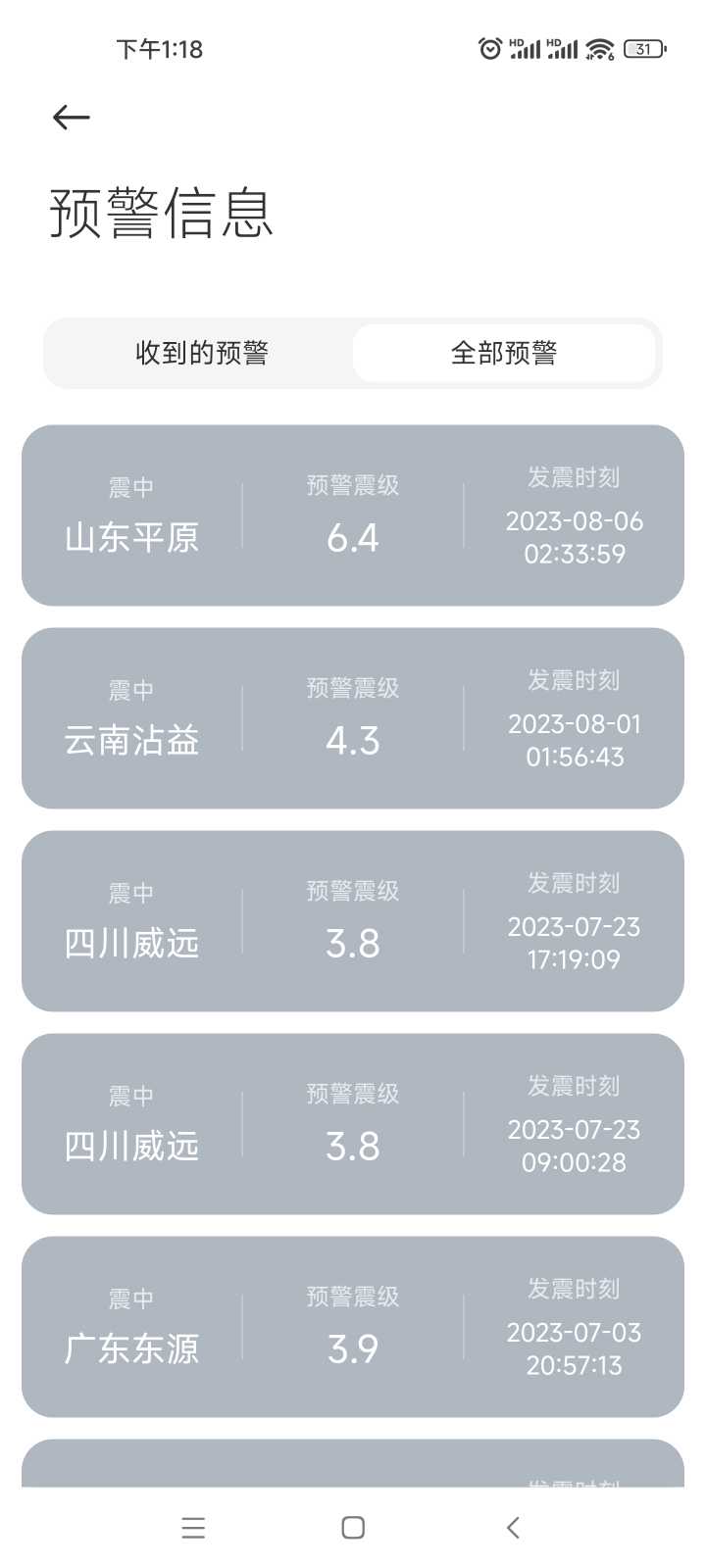Select the 全部预警 tab
The image size is (706, 1568).
pos(504,353)
